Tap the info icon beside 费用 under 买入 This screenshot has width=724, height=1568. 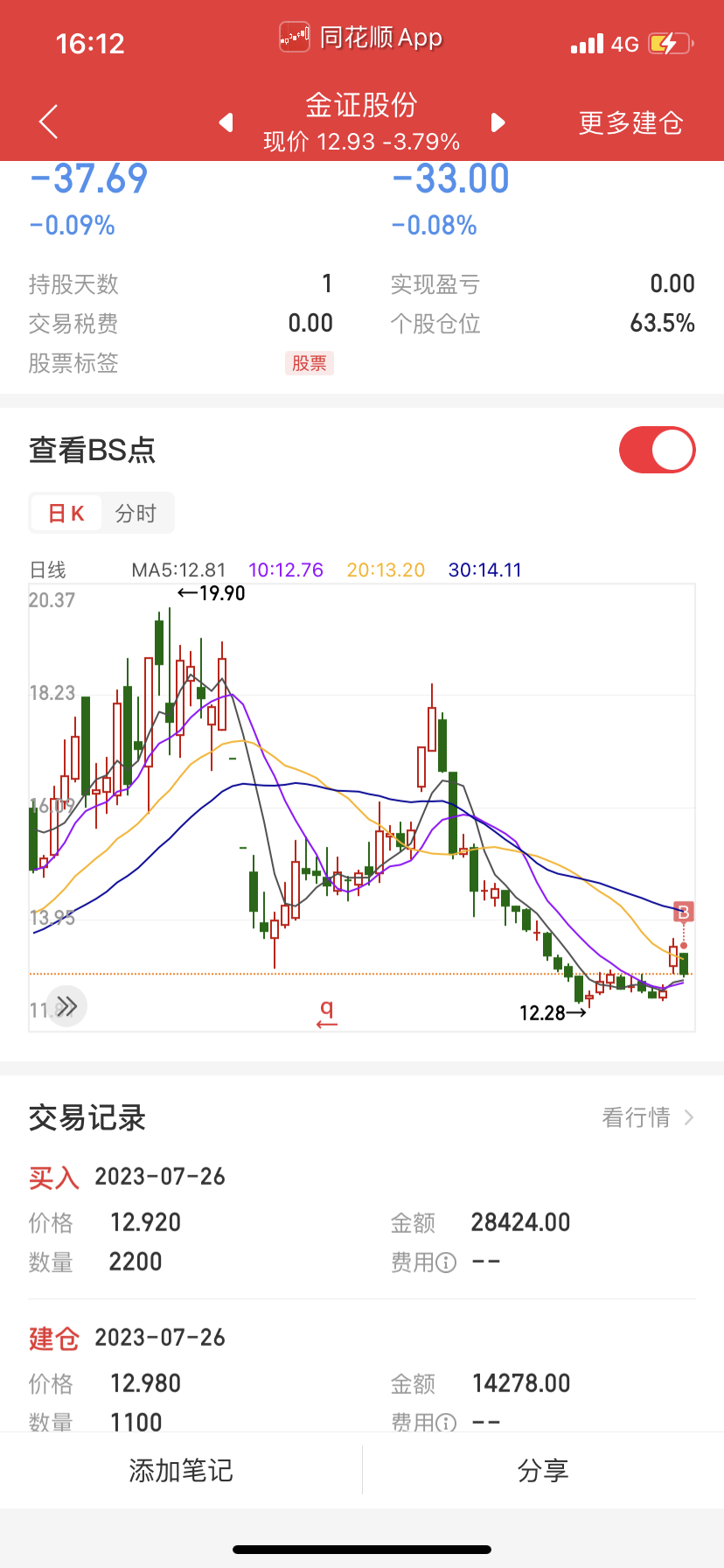pyautogui.click(x=446, y=1262)
